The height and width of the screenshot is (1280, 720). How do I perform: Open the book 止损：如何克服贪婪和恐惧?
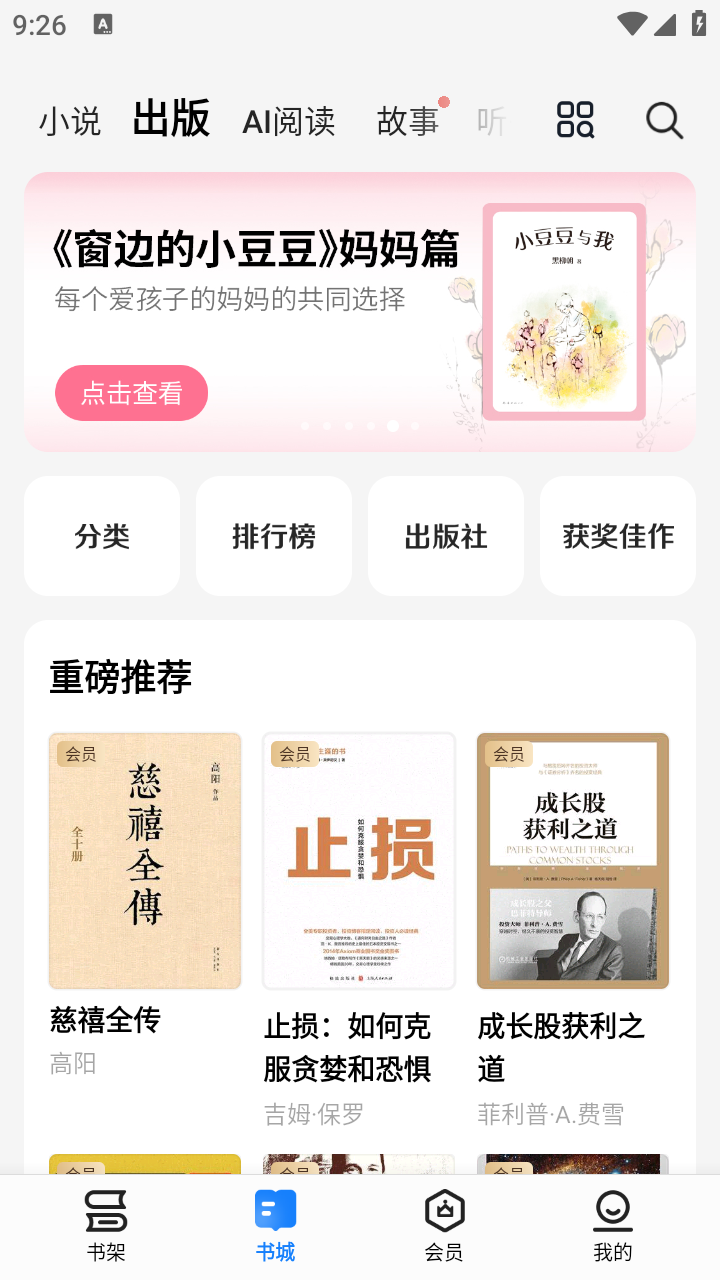pyautogui.click(x=359, y=861)
